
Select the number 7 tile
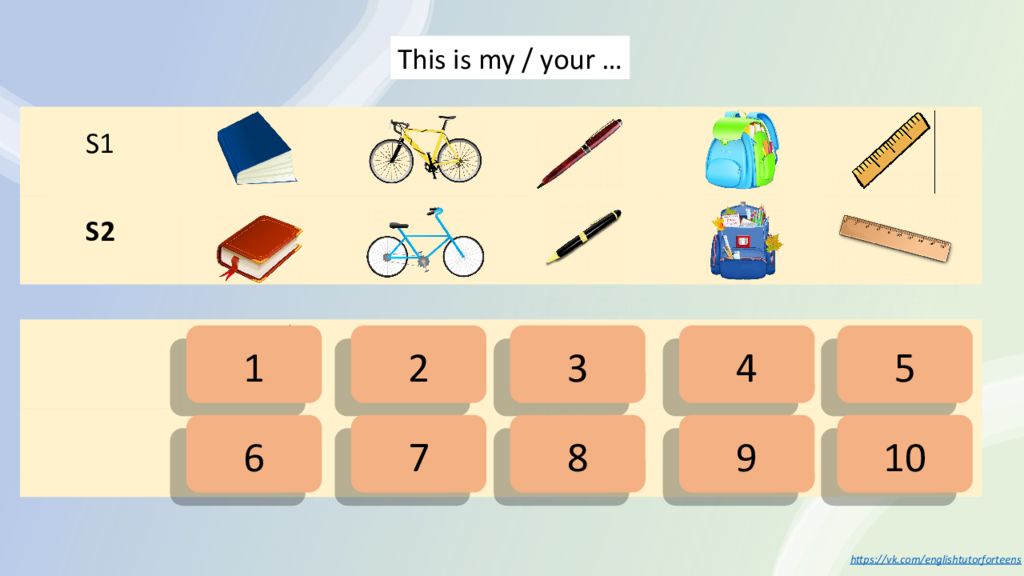[x=418, y=456]
